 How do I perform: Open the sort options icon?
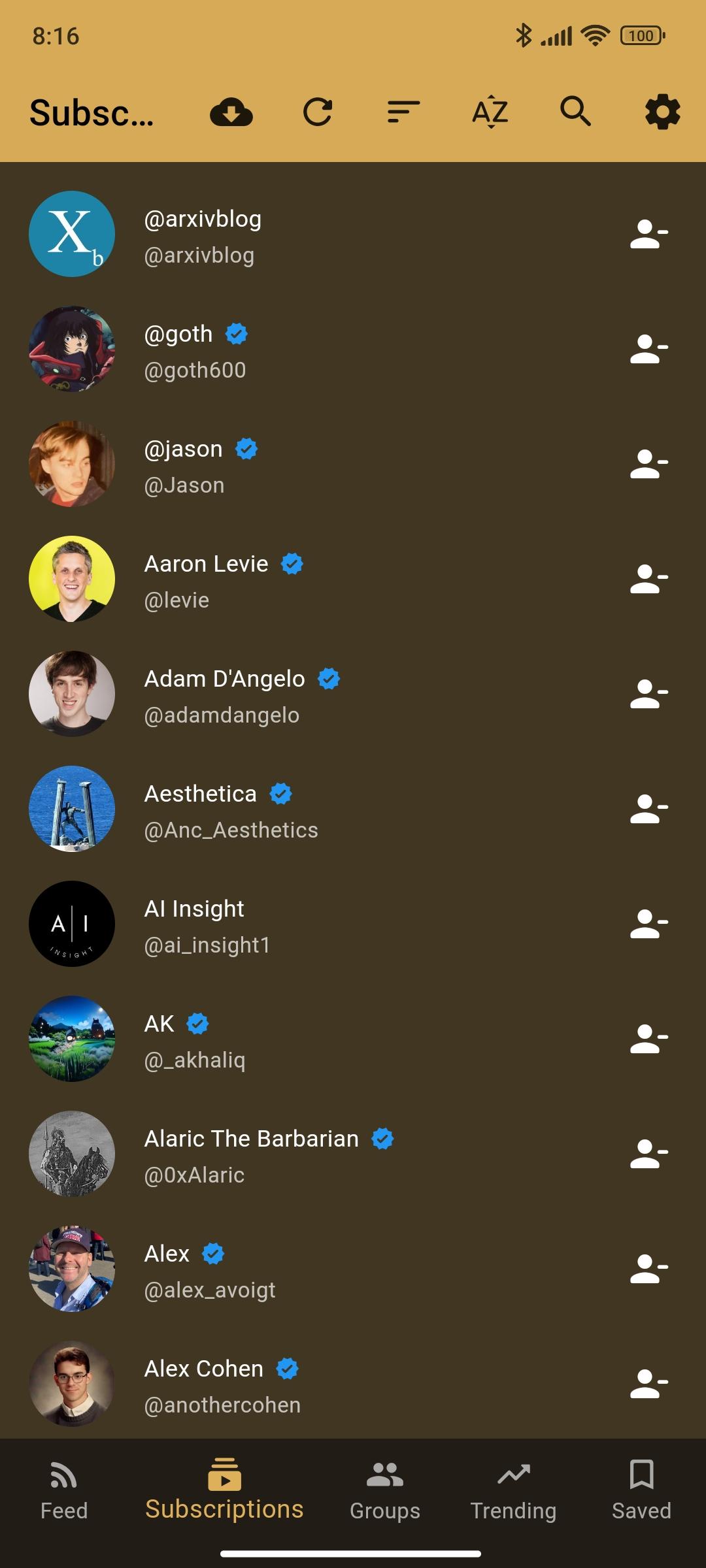(x=403, y=112)
